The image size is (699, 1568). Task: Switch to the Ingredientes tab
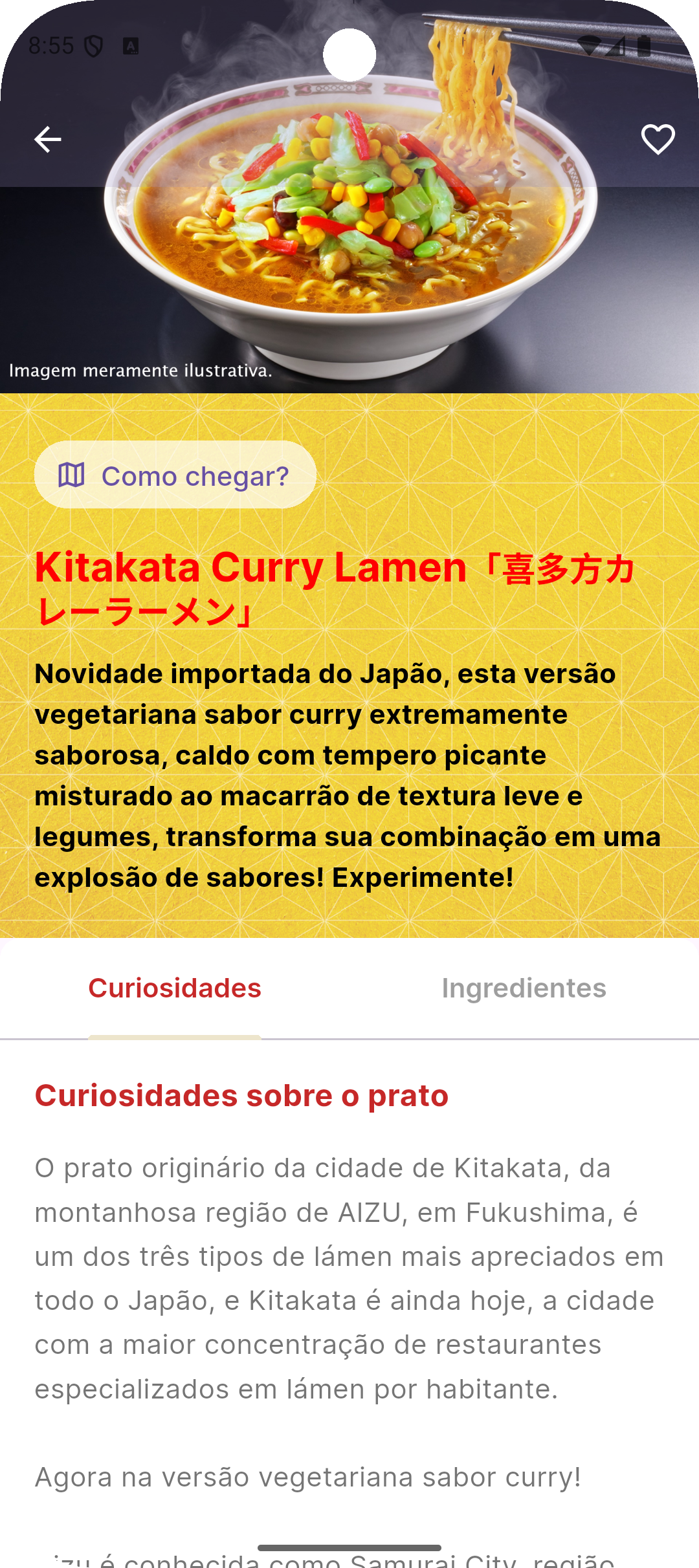[524, 988]
